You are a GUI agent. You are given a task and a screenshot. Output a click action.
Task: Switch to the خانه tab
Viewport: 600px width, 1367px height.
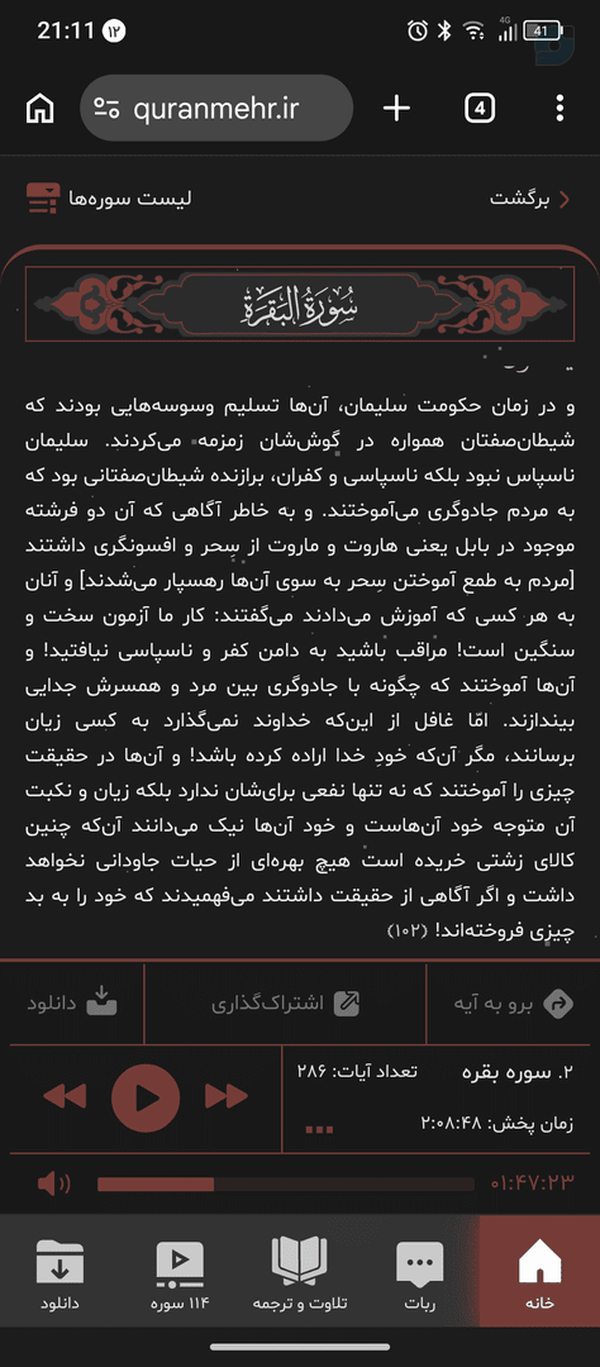click(x=540, y=1272)
